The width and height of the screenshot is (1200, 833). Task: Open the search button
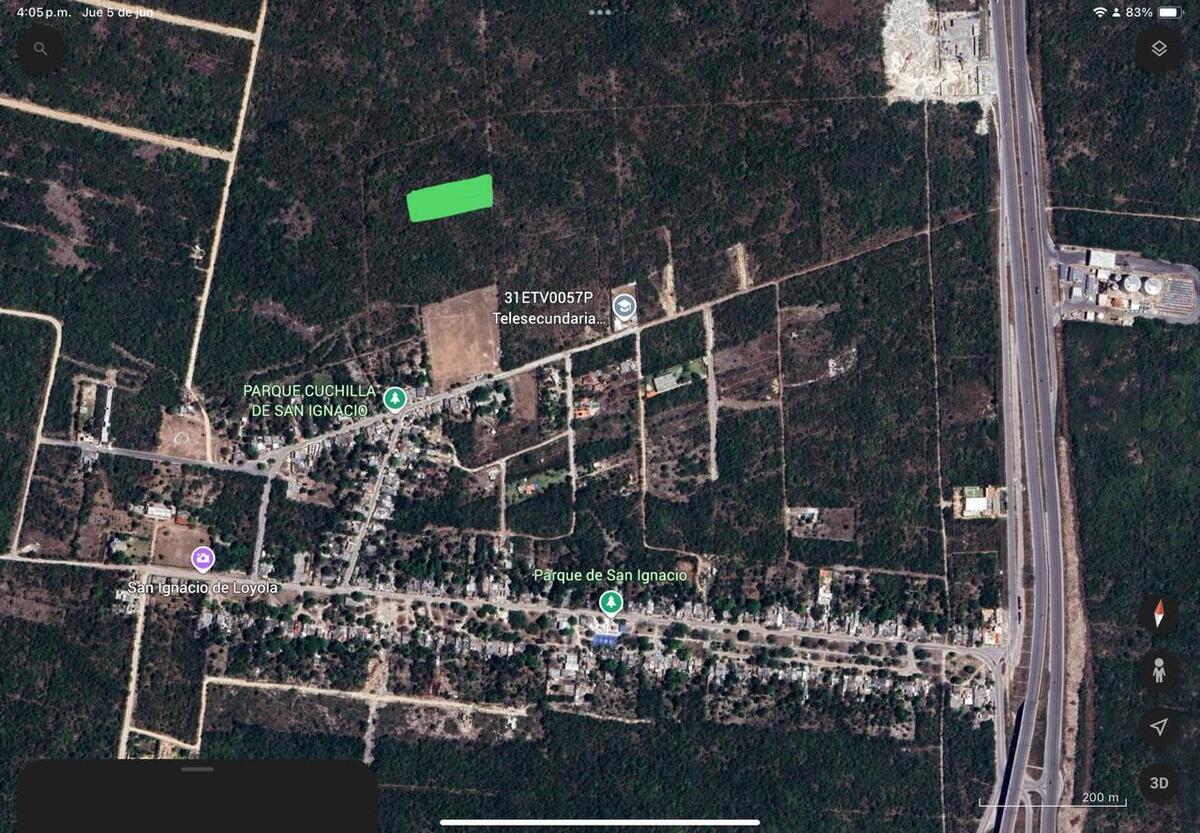(40, 48)
